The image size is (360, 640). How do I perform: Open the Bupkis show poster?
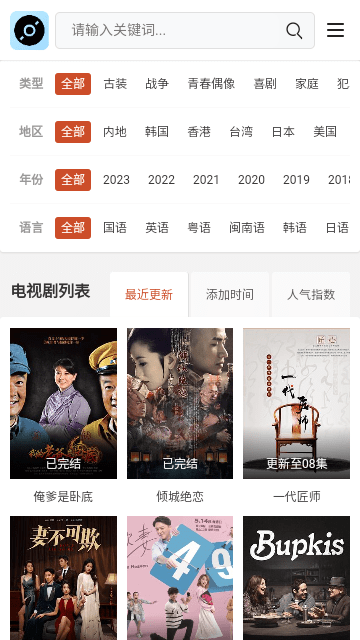(296, 578)
